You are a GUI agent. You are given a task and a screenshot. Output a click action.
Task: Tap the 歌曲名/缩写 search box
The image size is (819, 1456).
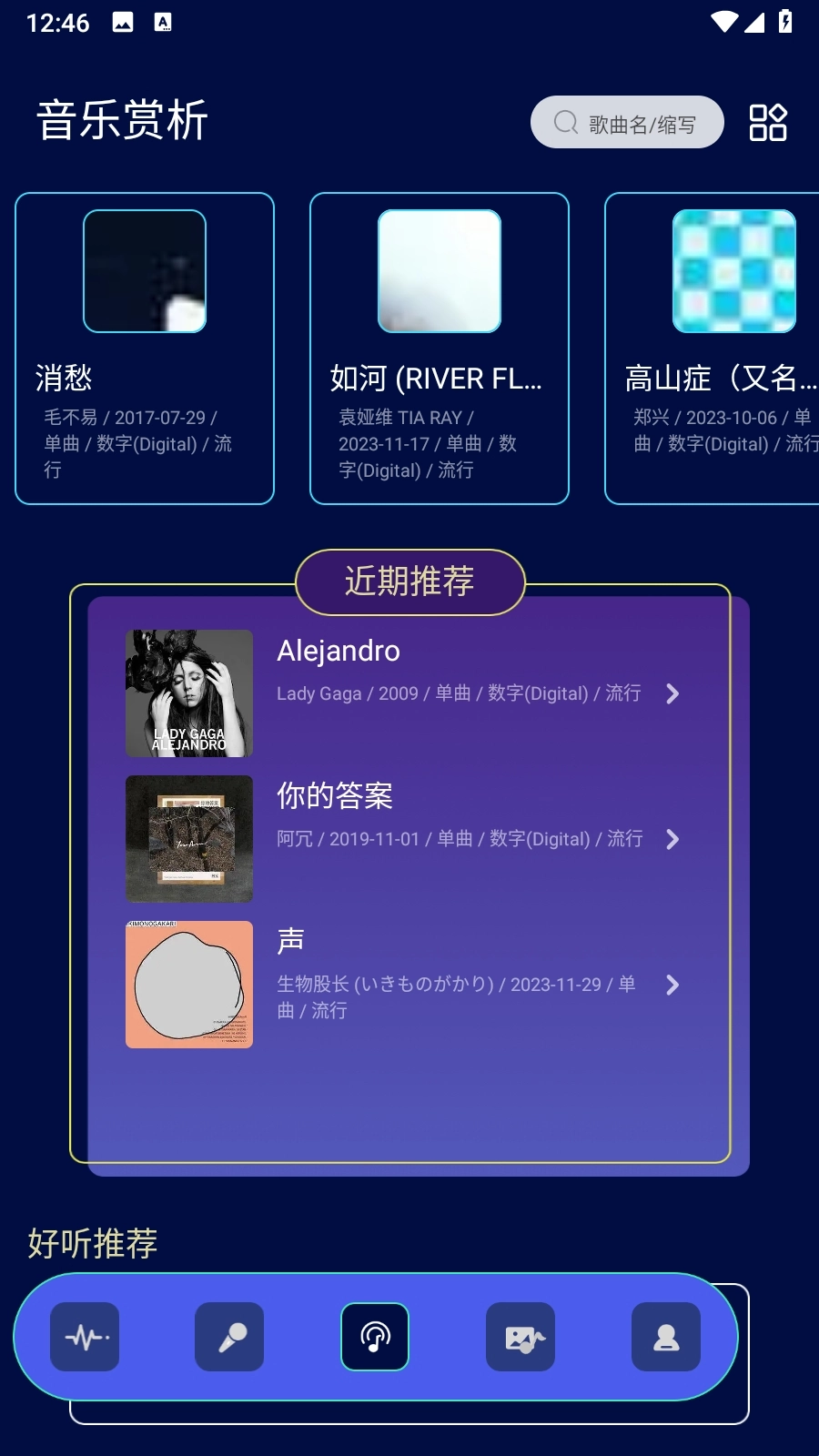tap(627, 122)
